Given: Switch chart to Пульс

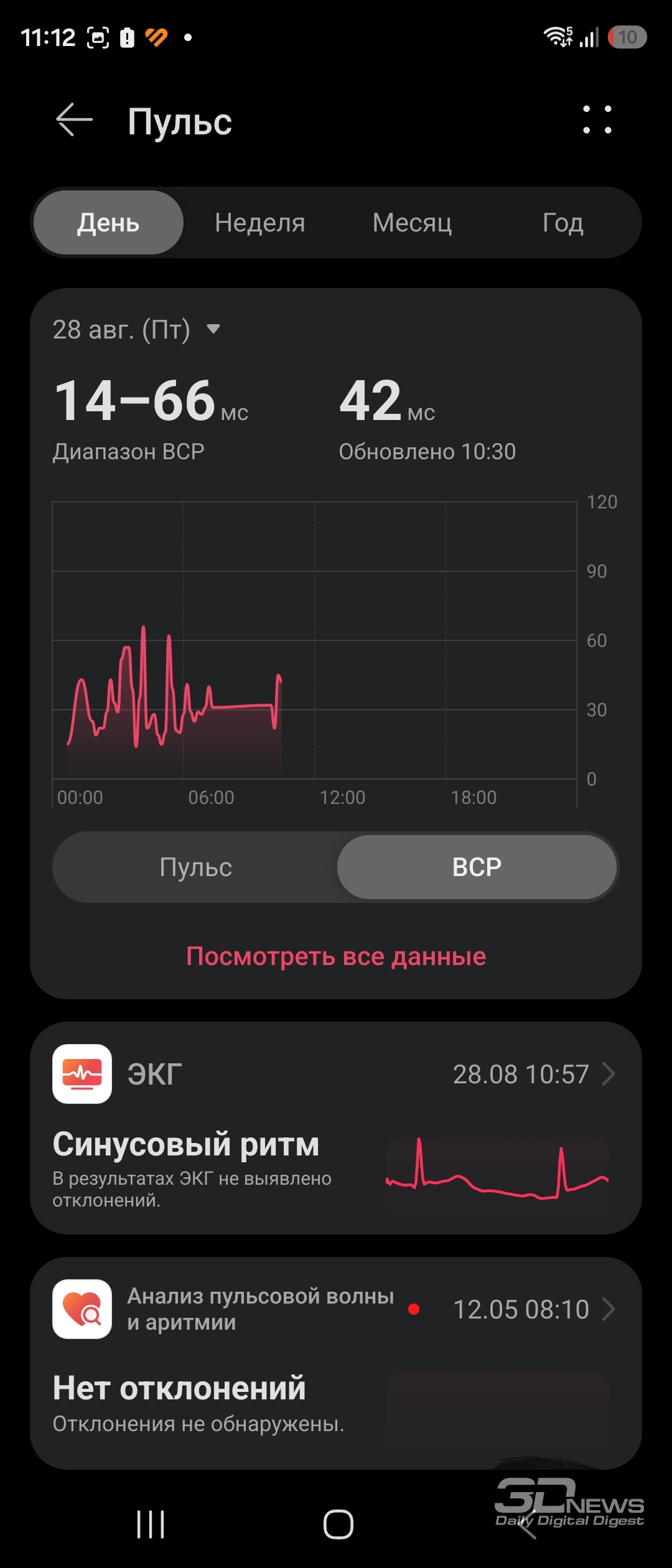Looking at the screenshot, I should pos(195,867).
